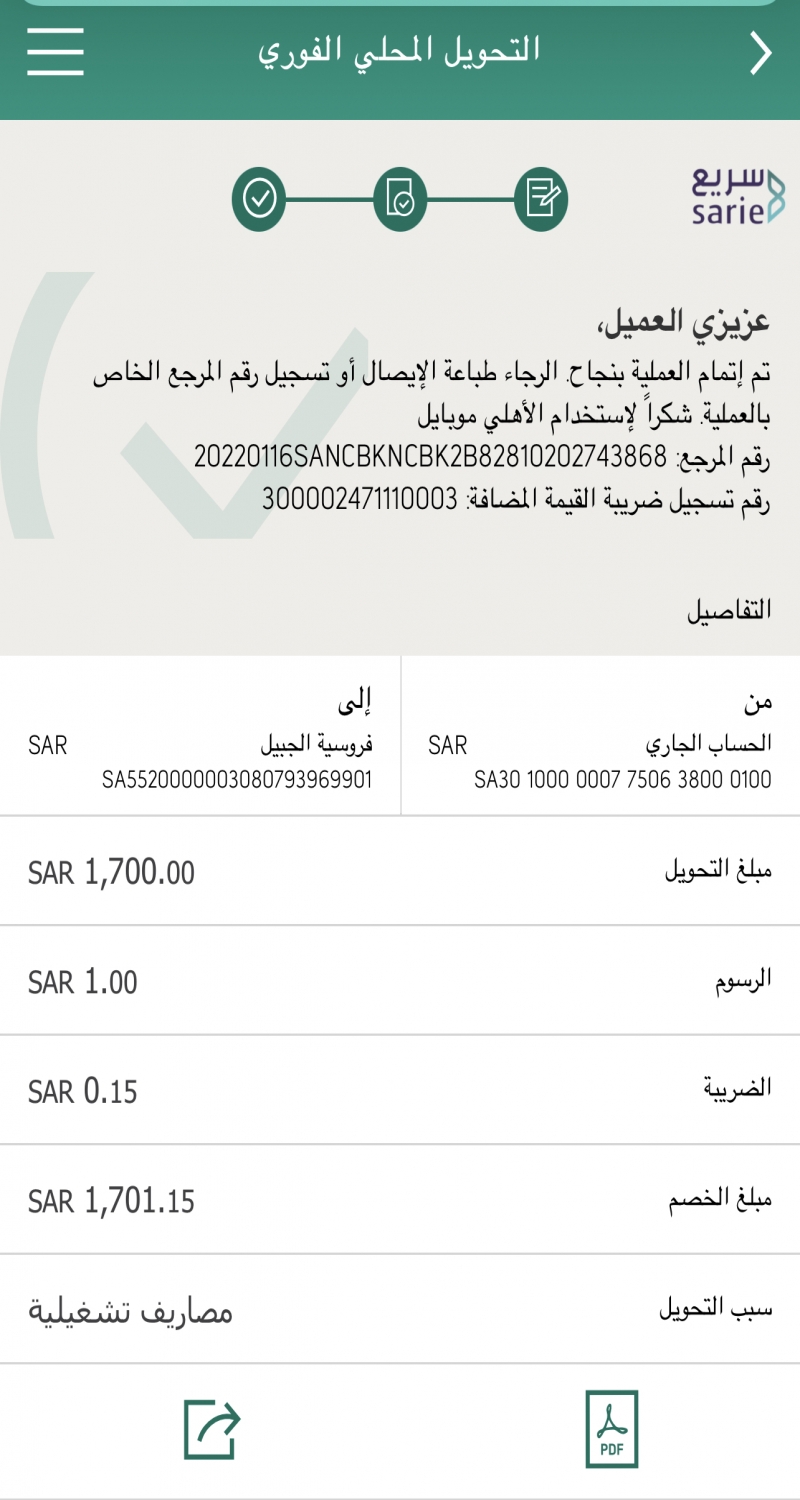Share the transfer receipt
Screen dimensions: 800x1500
(211, 1430)
